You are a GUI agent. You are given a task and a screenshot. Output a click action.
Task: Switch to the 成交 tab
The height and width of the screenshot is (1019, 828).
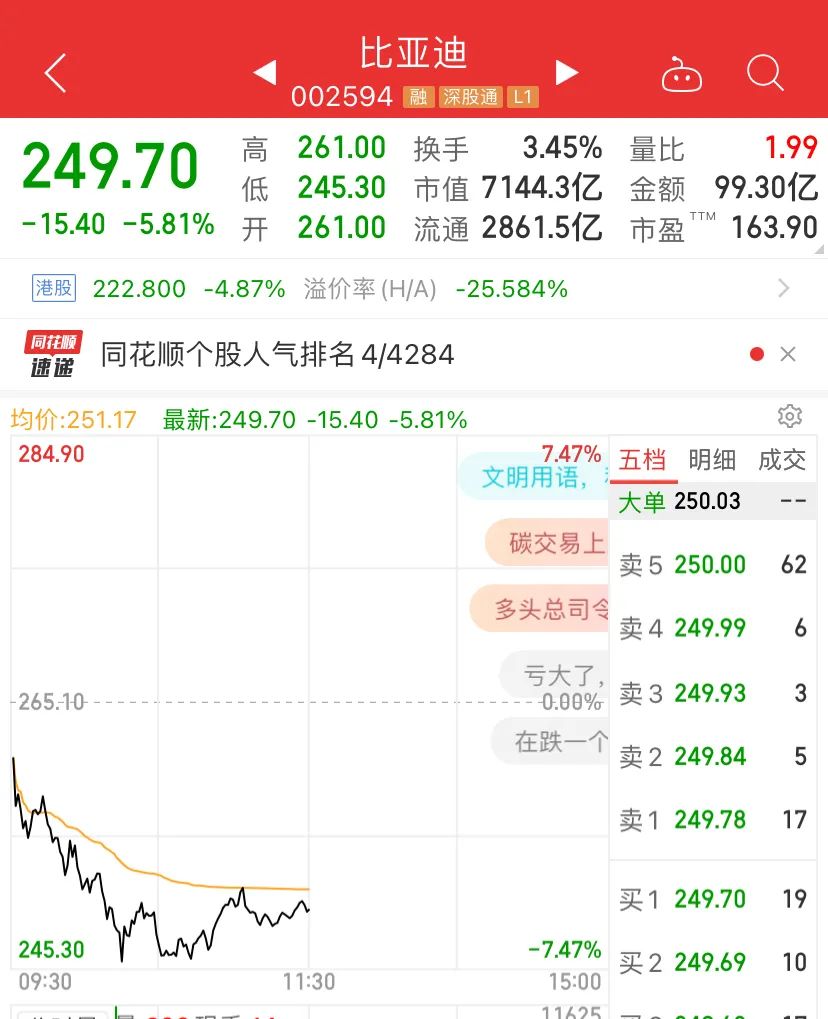(782, 460)
